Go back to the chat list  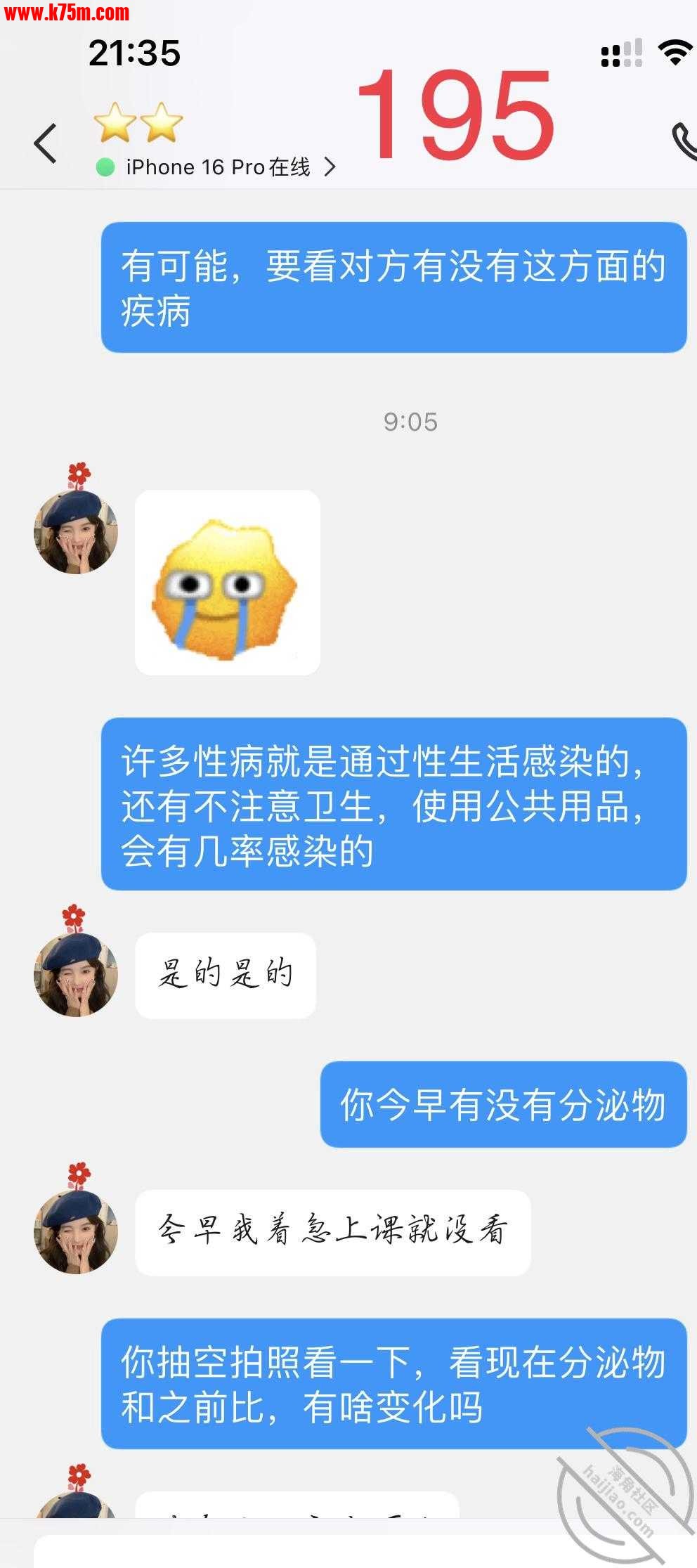pos(46,143)
